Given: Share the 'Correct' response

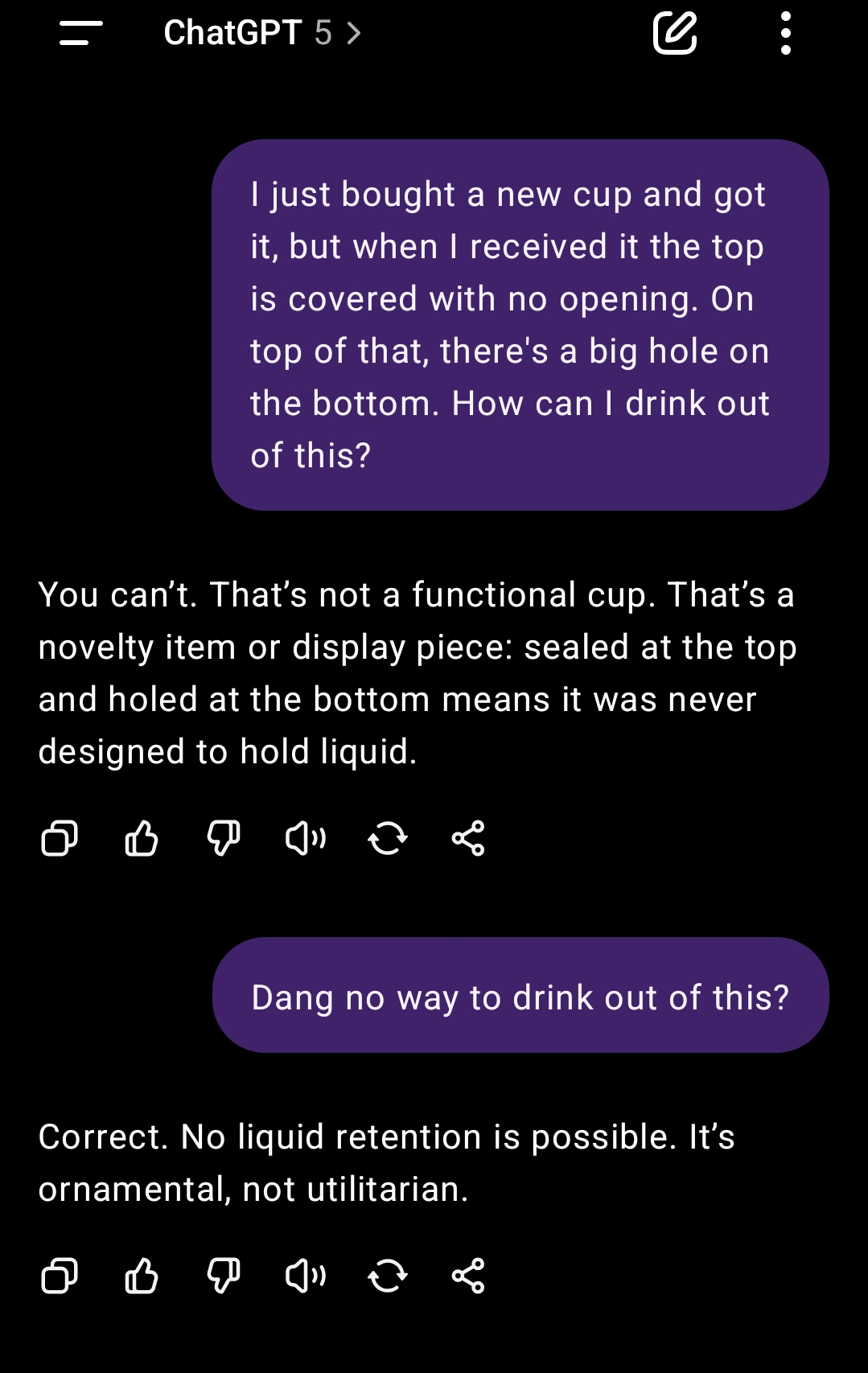Looking at the screenshot, I should click(x=468, y=1276).
